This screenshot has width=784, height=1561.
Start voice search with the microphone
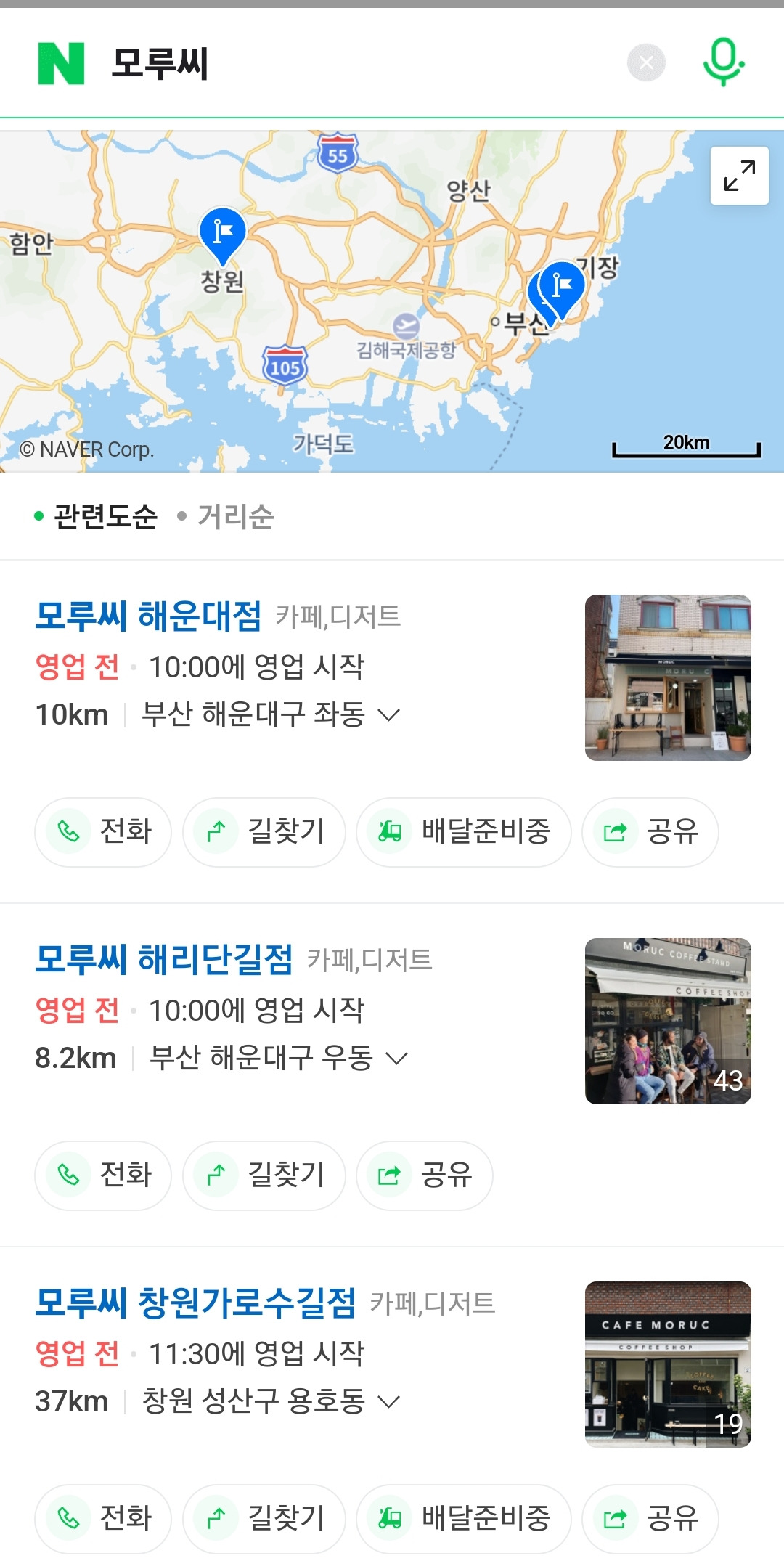click(x=724, y=63)
